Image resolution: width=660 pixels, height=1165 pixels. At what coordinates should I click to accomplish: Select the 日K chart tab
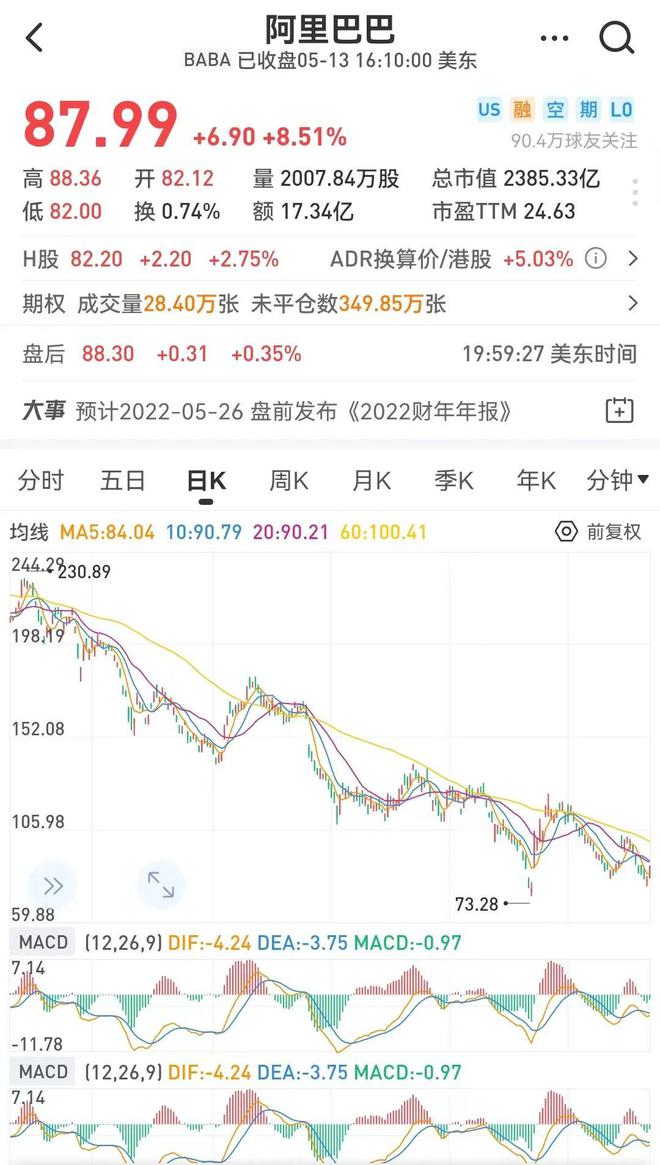coord(206,481)
